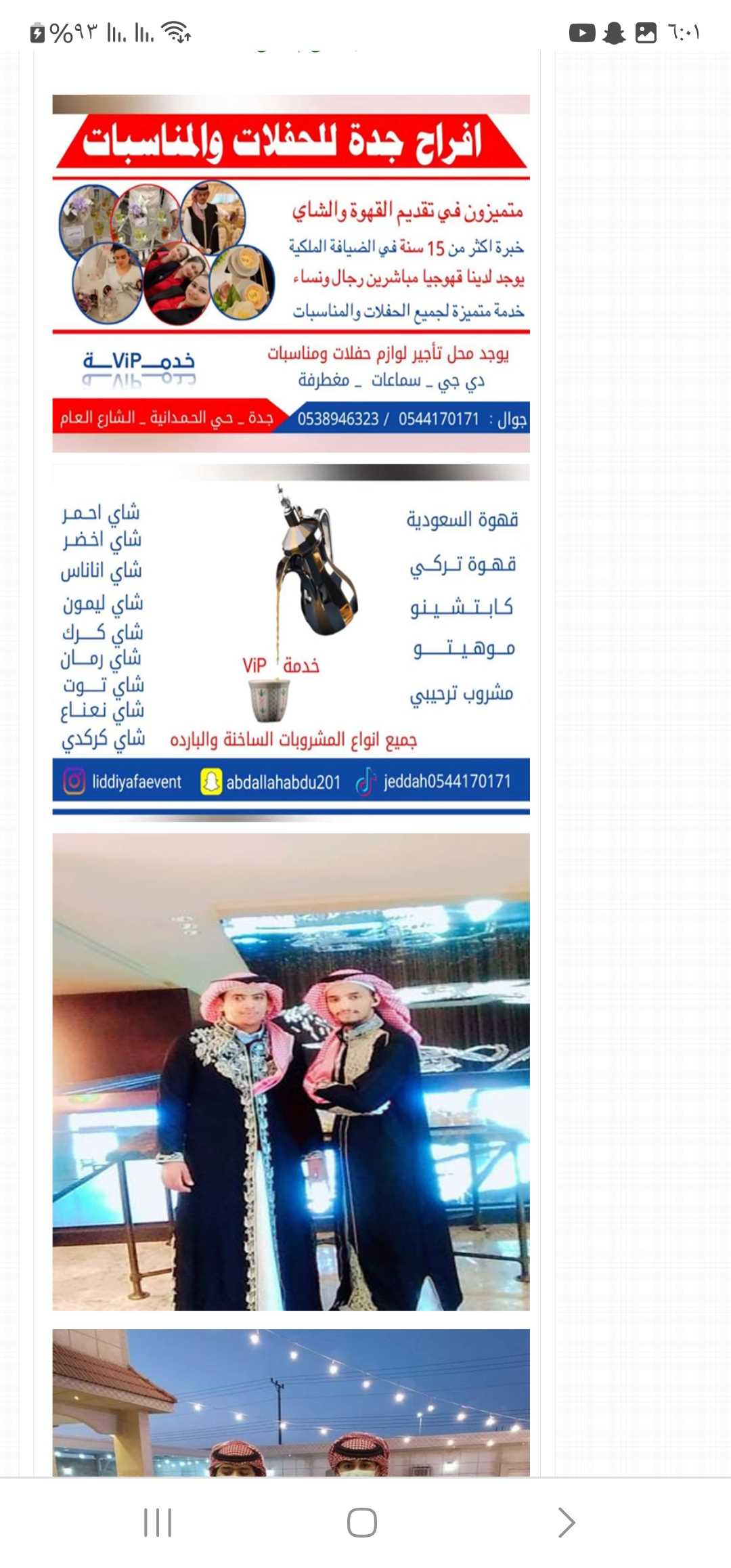Open the افراح جدة للحفلات flyer image
Image resolution: width=731 pixels, height=1568 pixels.
click(x=291, y=274)
